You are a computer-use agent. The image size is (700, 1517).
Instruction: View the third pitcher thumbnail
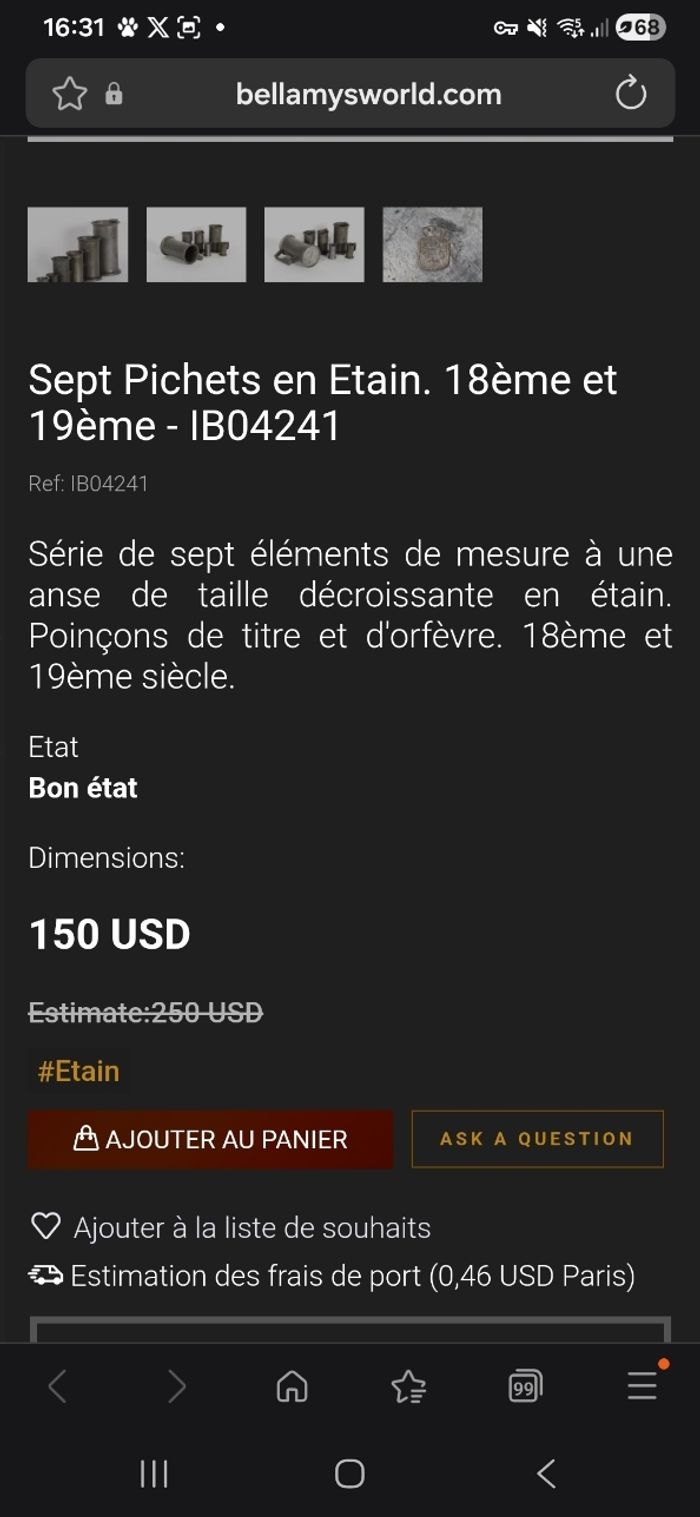tap(314, 244)
